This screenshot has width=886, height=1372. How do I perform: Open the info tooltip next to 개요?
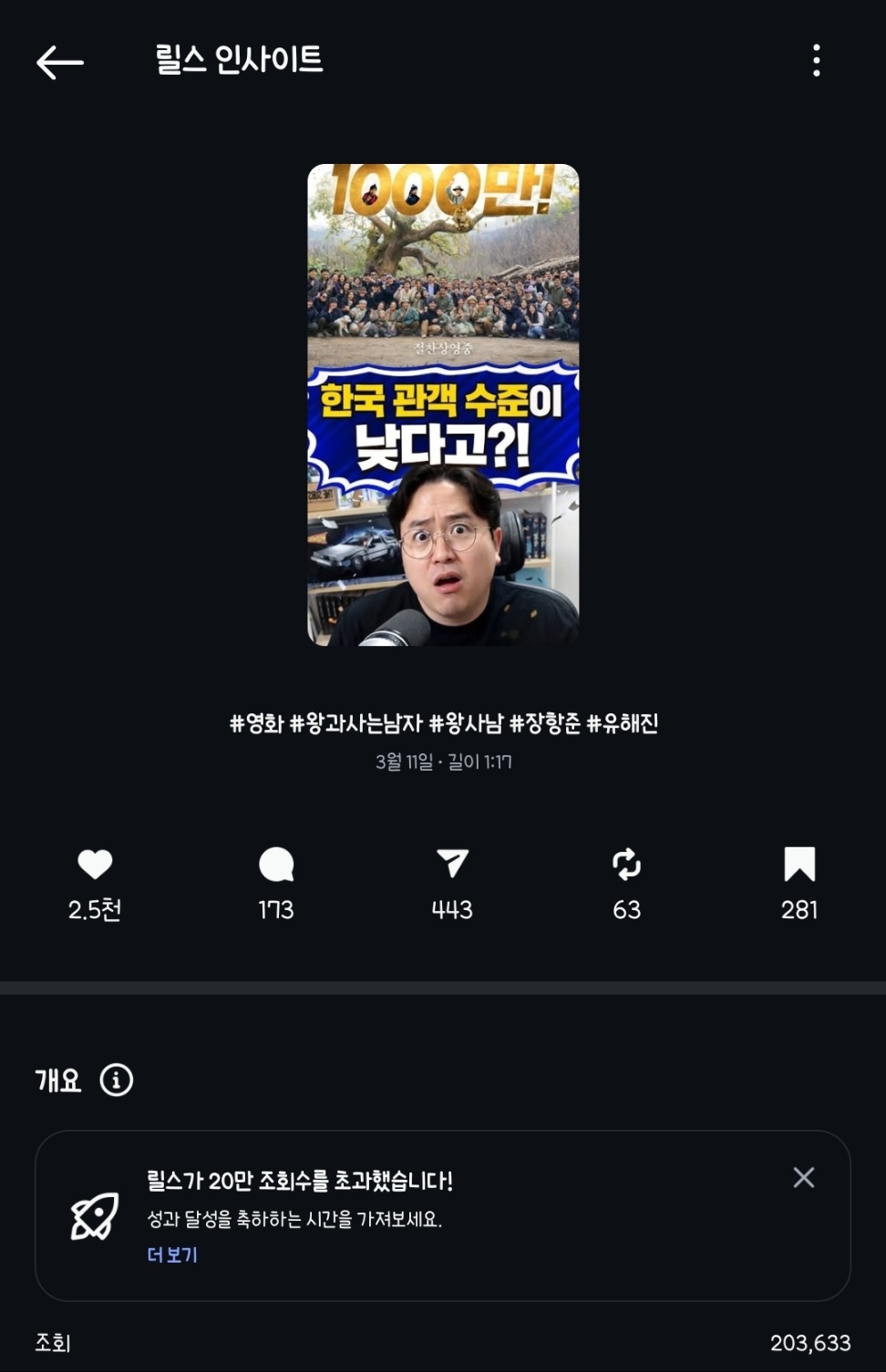point(117,1081)
